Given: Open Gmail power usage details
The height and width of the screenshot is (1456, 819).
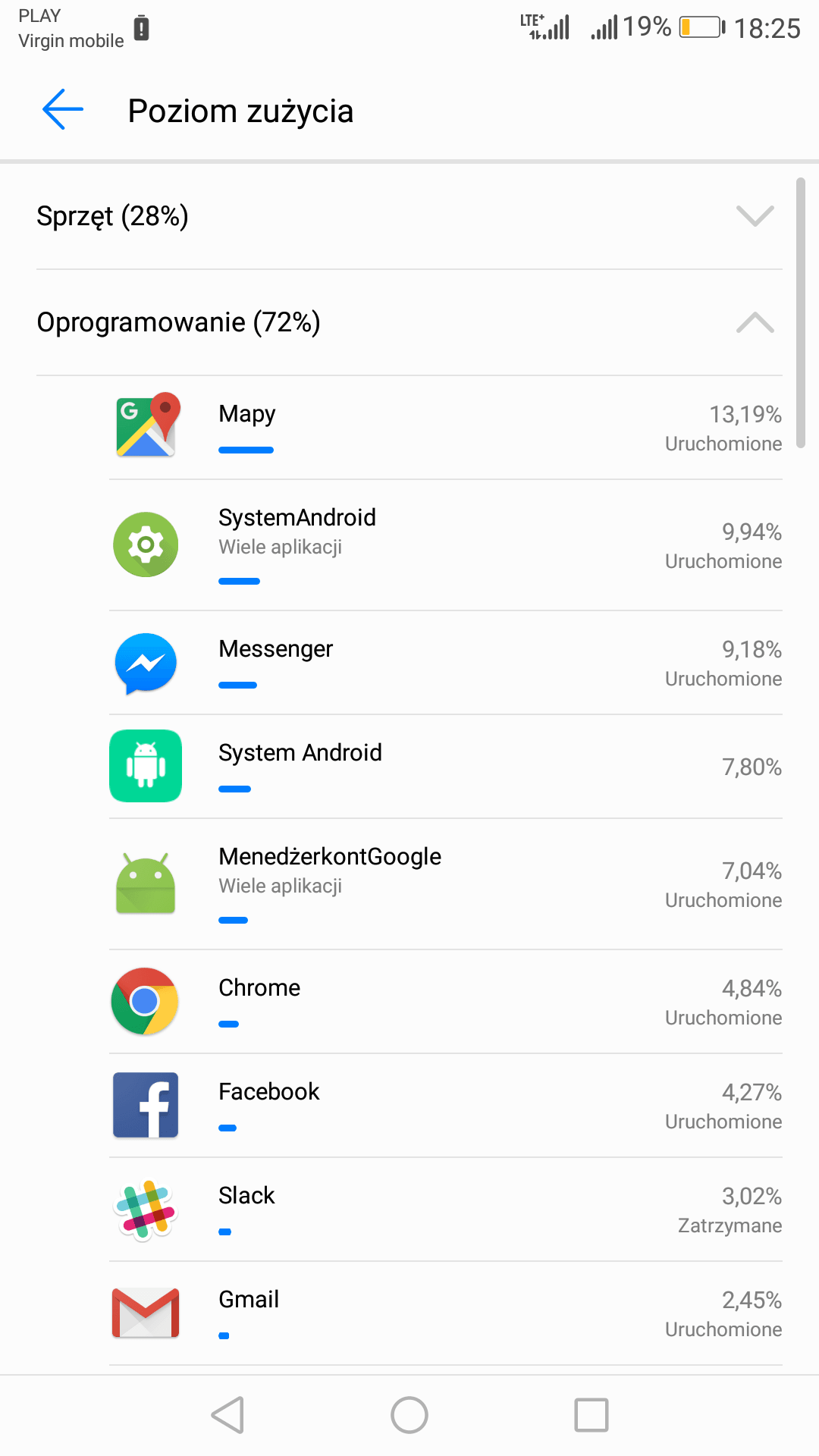Looking at the screenshot, I should [x=409, y=1313].
